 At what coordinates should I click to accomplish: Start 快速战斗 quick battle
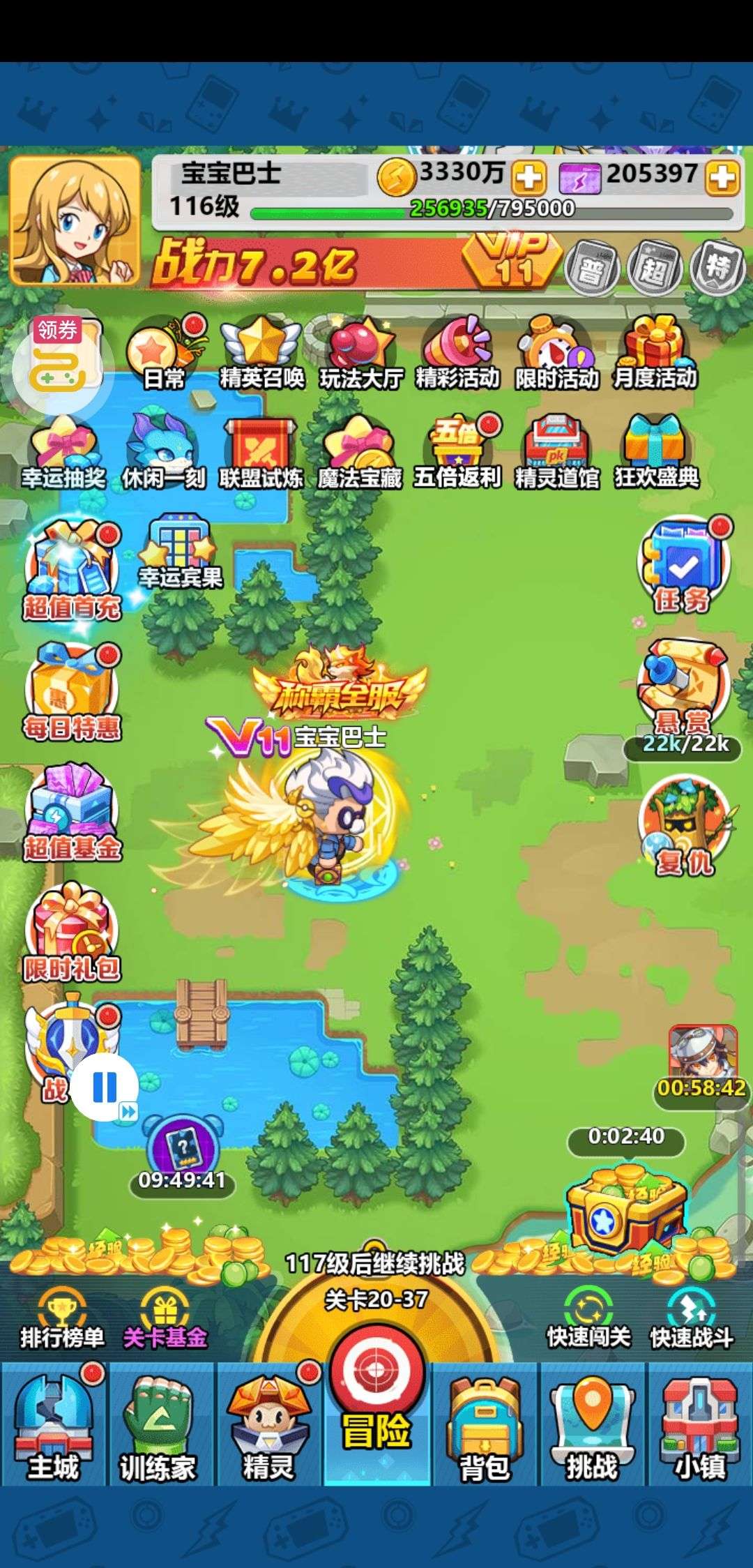pos(691,1317)
